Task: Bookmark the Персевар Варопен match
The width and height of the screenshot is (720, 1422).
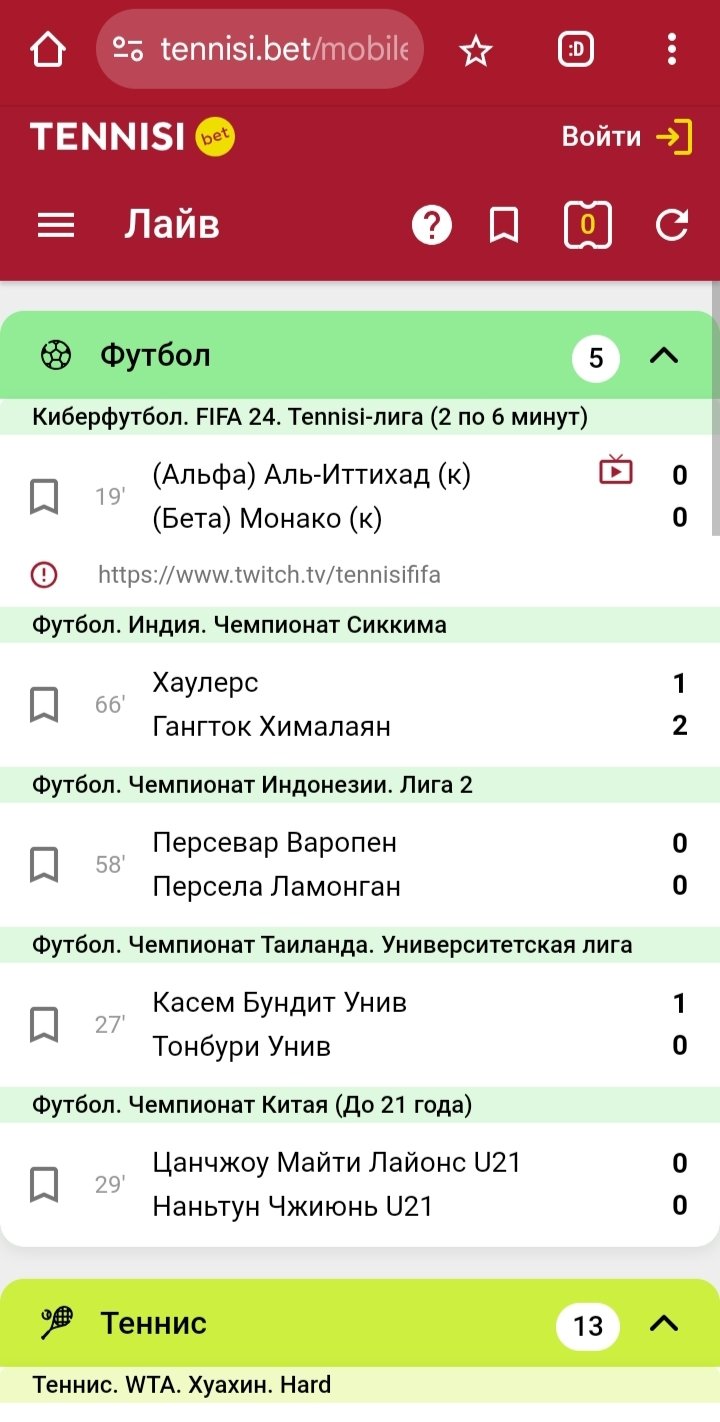Action: (44, 865)
